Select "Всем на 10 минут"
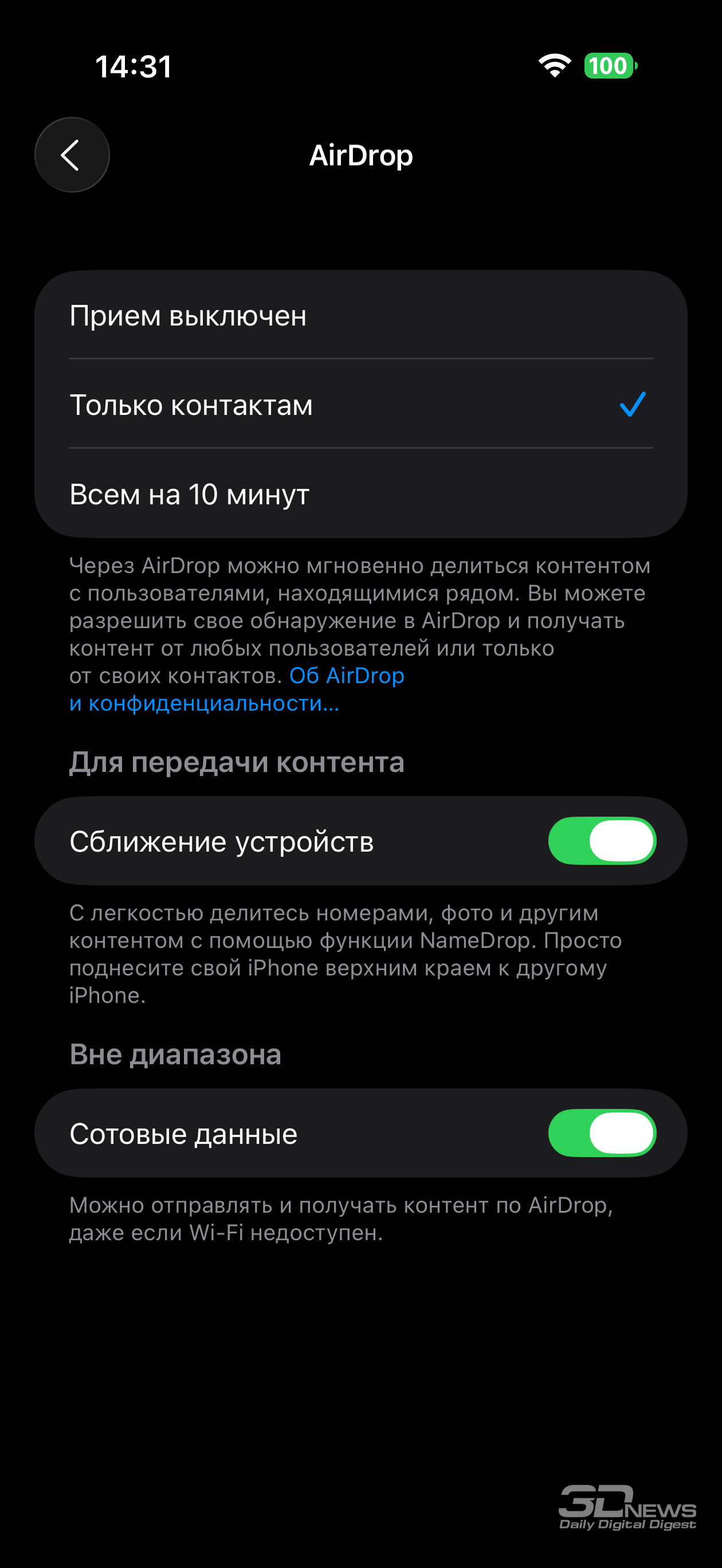This screenshot has height=1568, width=722. (x=360, y=493)
